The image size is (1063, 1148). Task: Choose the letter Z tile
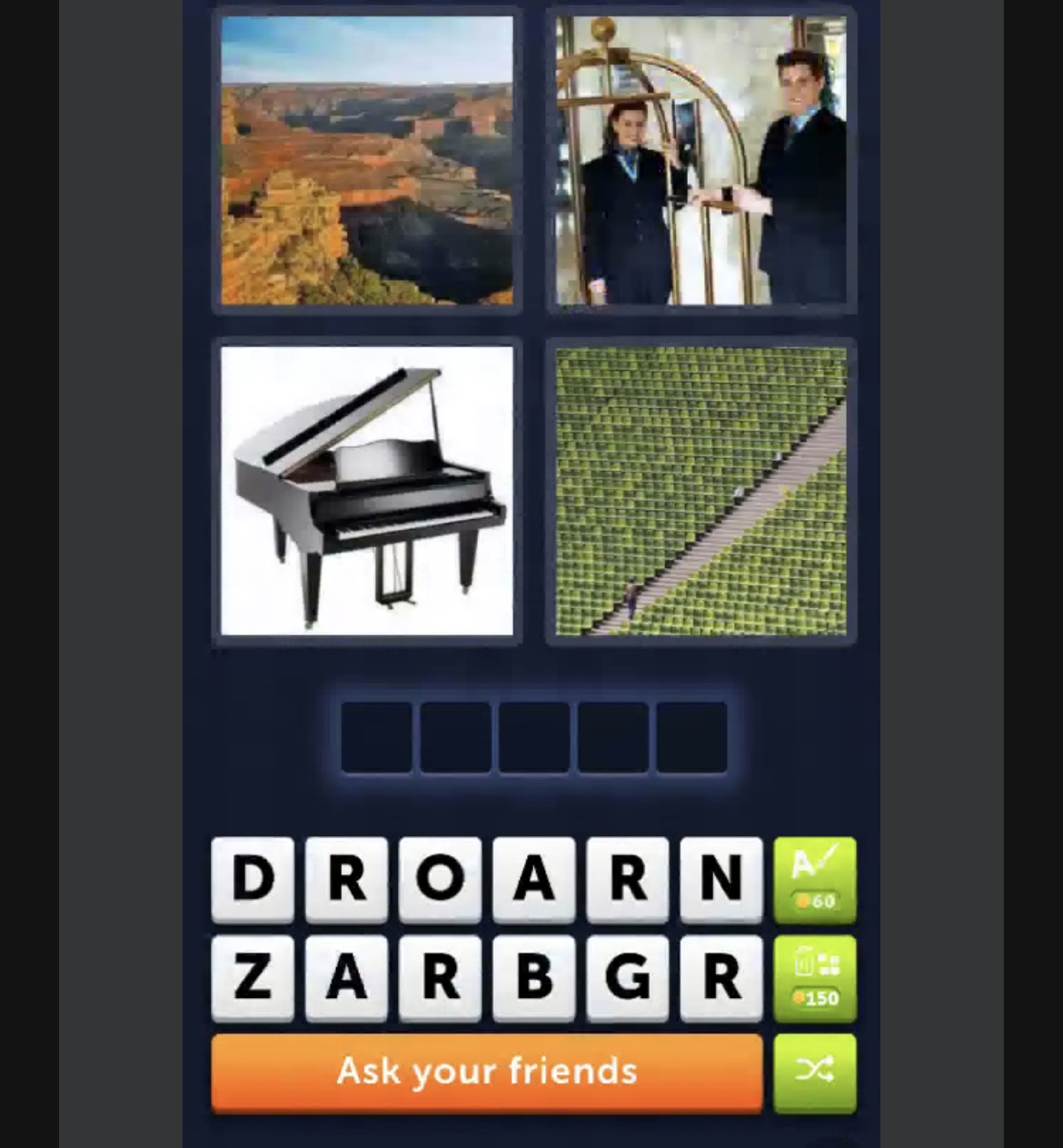pyautogui.click(x=253, y=977)
